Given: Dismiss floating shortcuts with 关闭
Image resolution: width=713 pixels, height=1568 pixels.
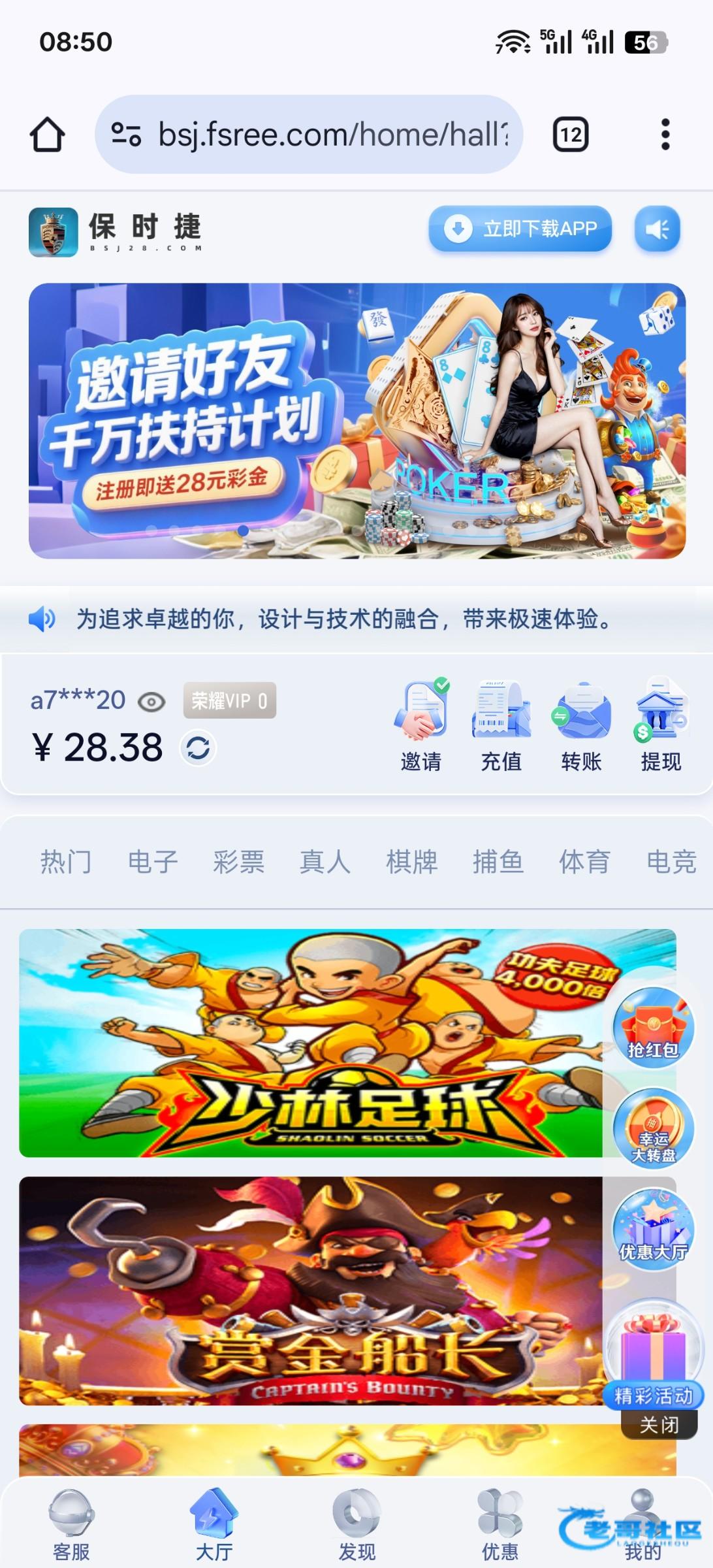Looking at the screenshot, I should point(659,1424).
